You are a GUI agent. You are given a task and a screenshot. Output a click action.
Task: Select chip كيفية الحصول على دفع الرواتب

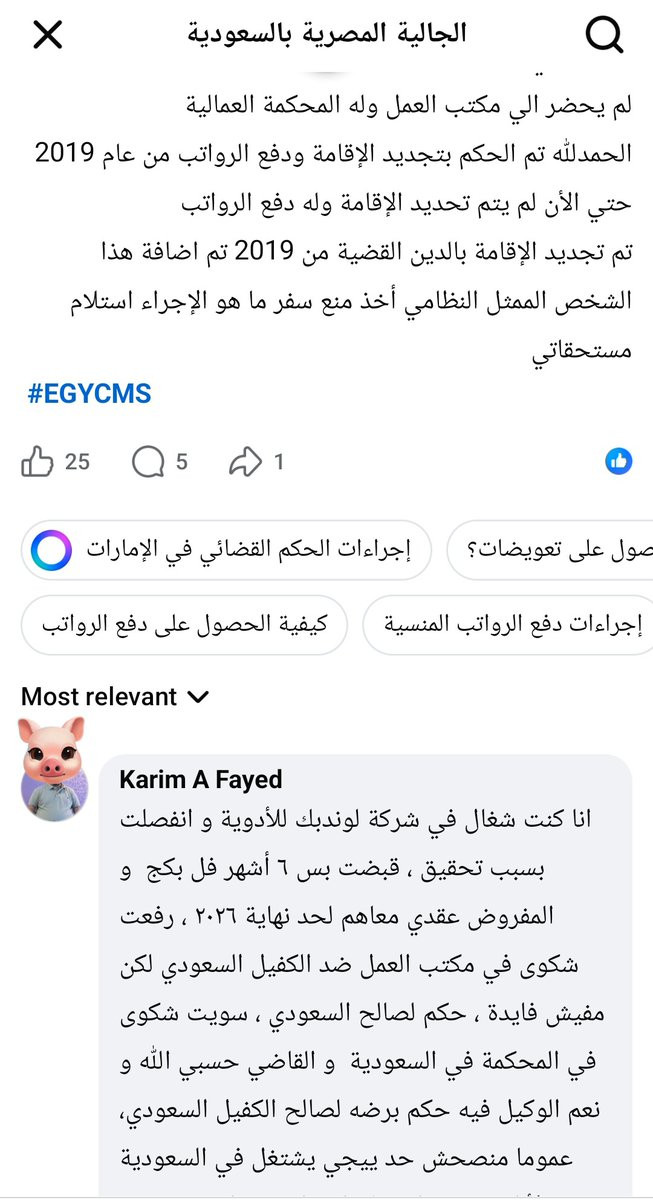pyautogui.click(x=184, y=626)
